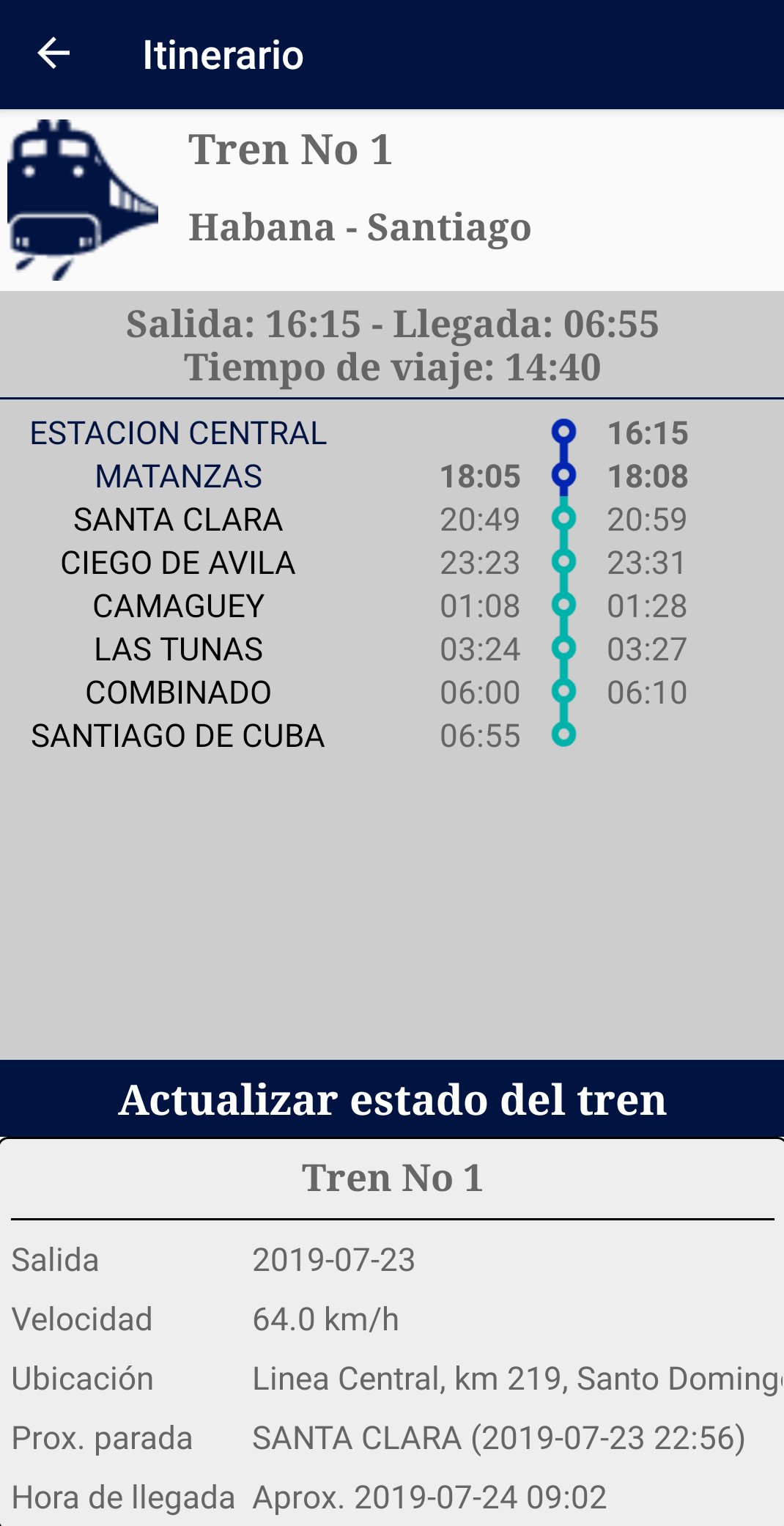Tap the CAMAGUEY station row
This screenshot has height=1526, width=784.
tap(392, 606)
